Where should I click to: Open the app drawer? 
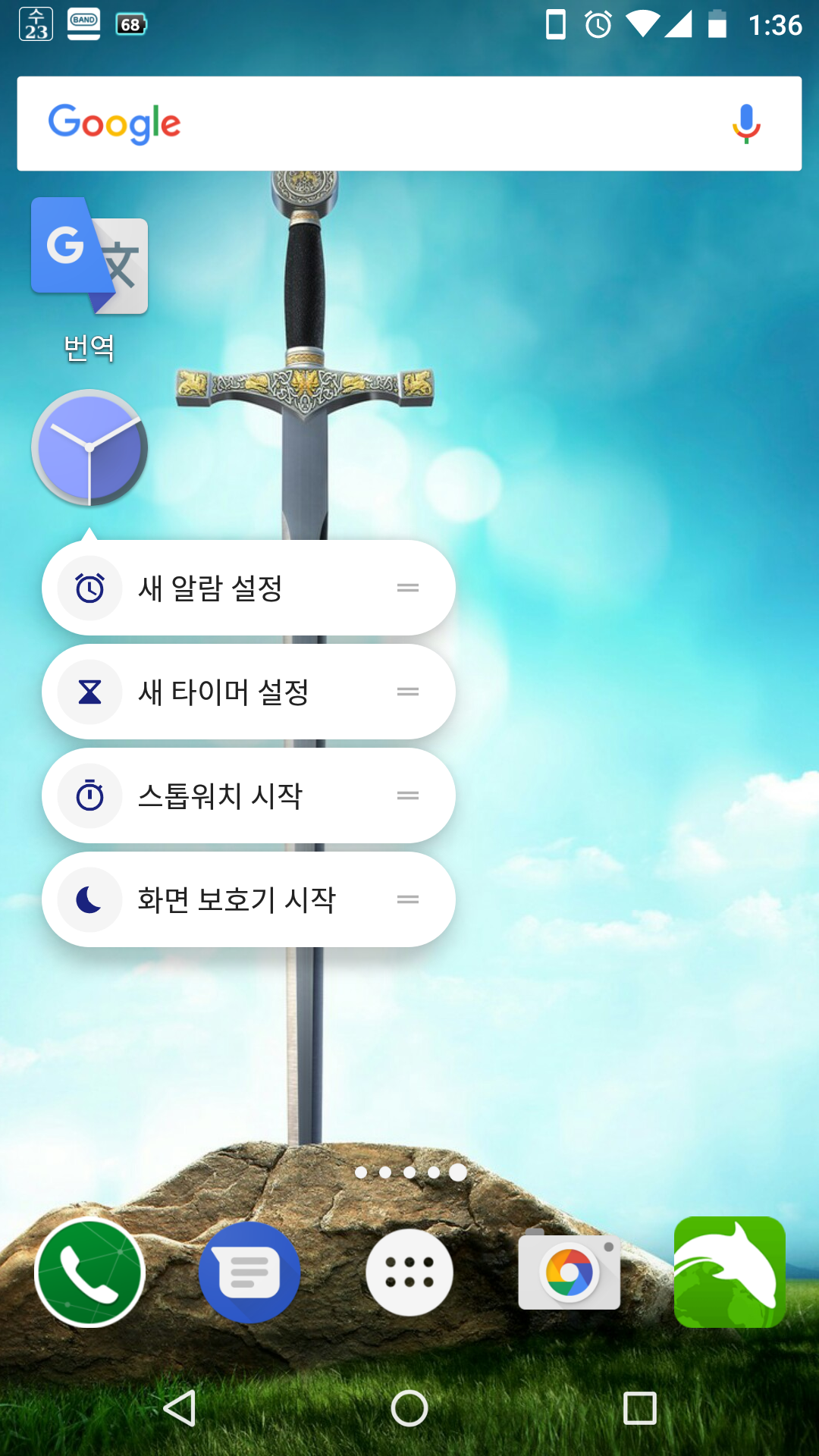(409, 1272)
